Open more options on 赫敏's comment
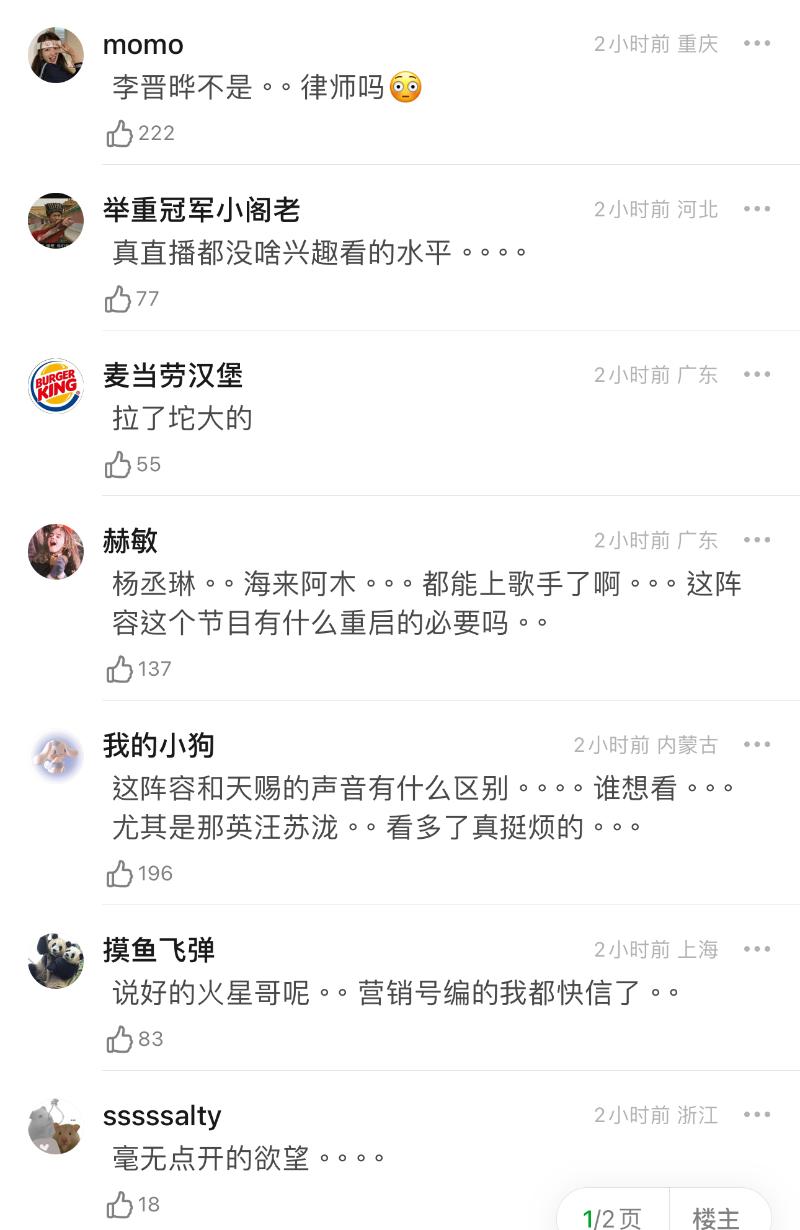The image size is (800, 1230). [757, 541]
